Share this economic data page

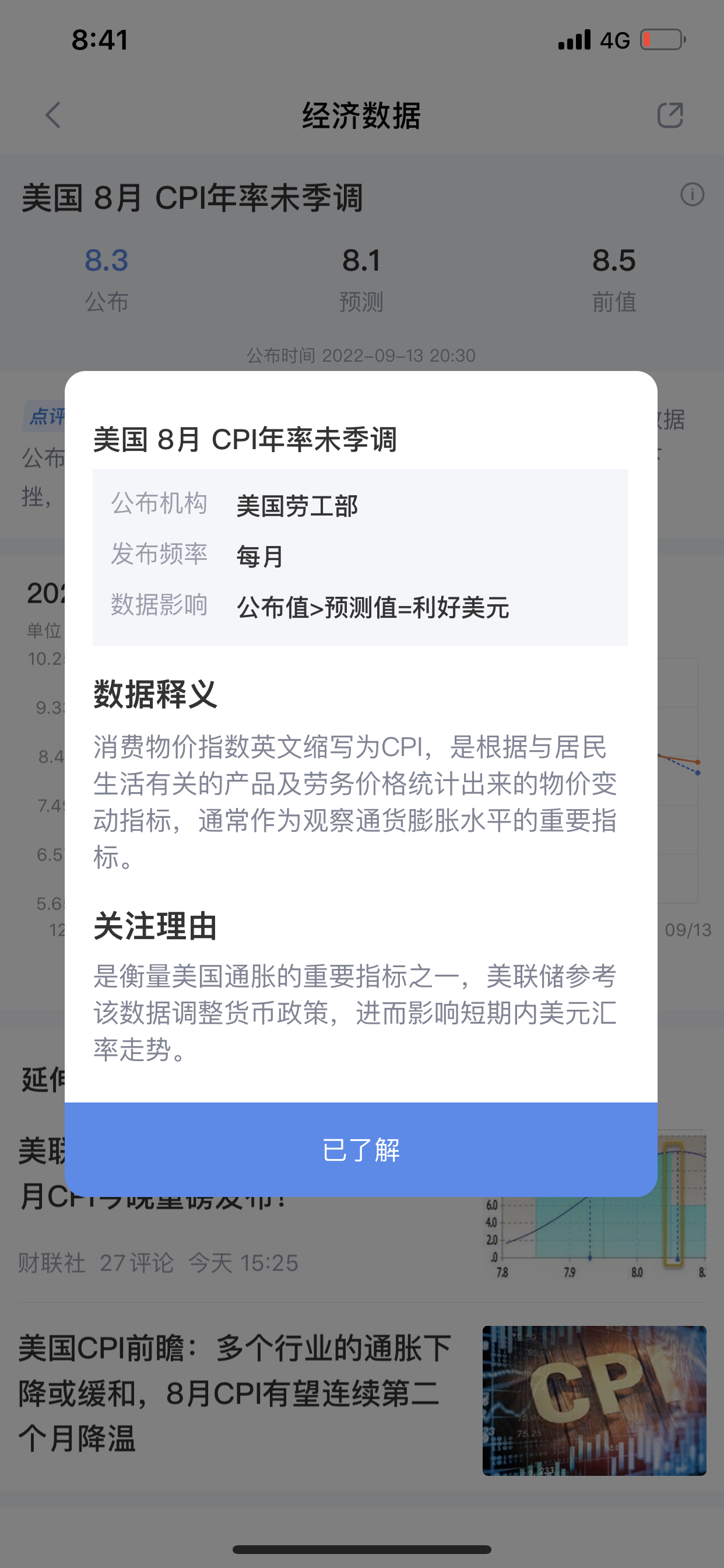point(670,115)
